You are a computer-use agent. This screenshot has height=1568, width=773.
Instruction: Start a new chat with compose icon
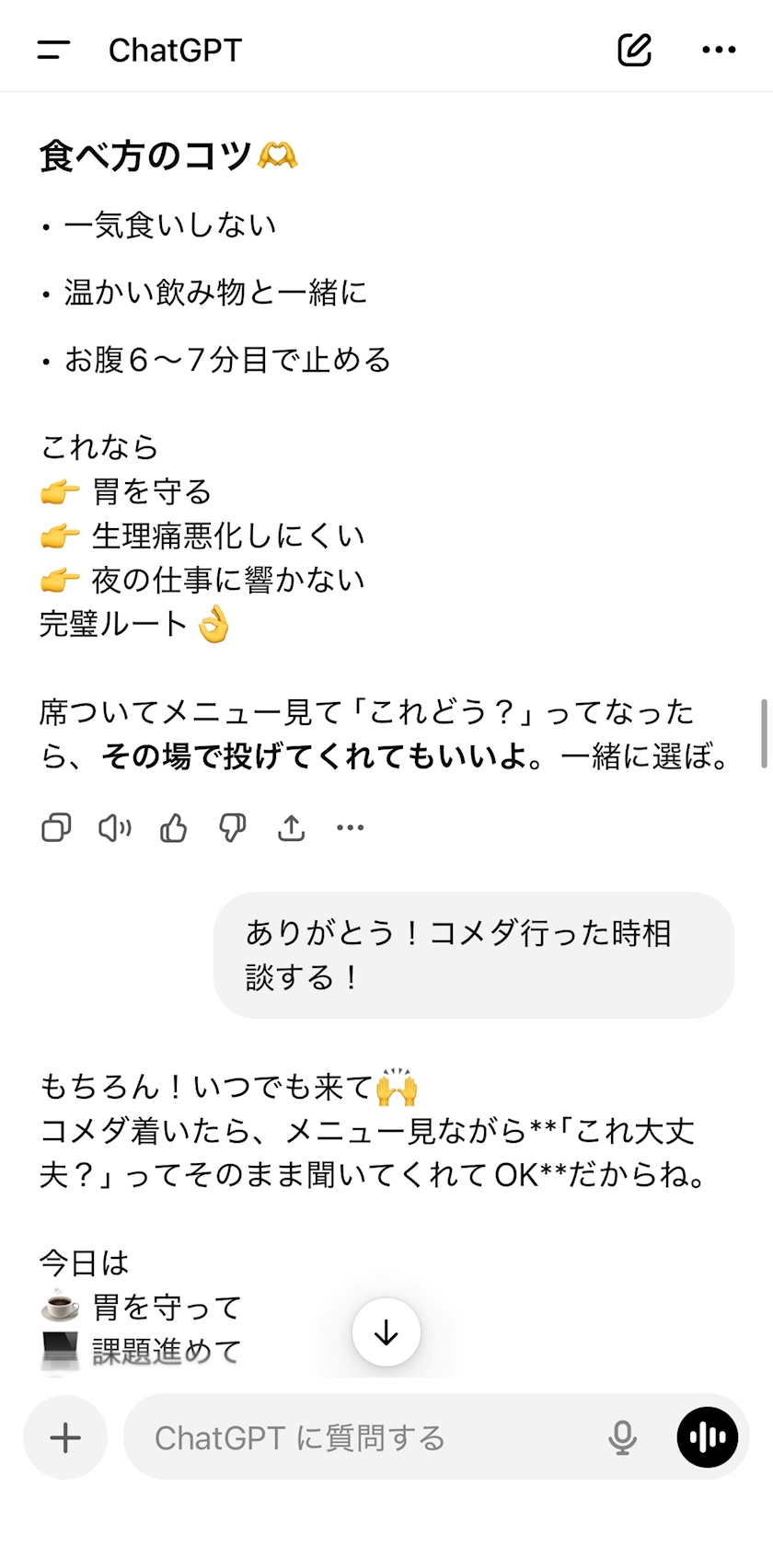click(634, 50)
